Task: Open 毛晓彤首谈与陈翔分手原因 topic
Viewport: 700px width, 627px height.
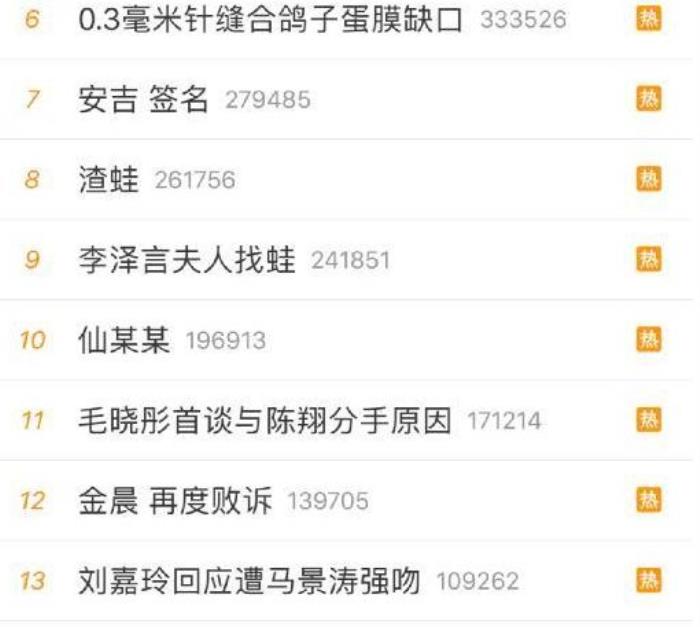Action: (x=264, y=420)
